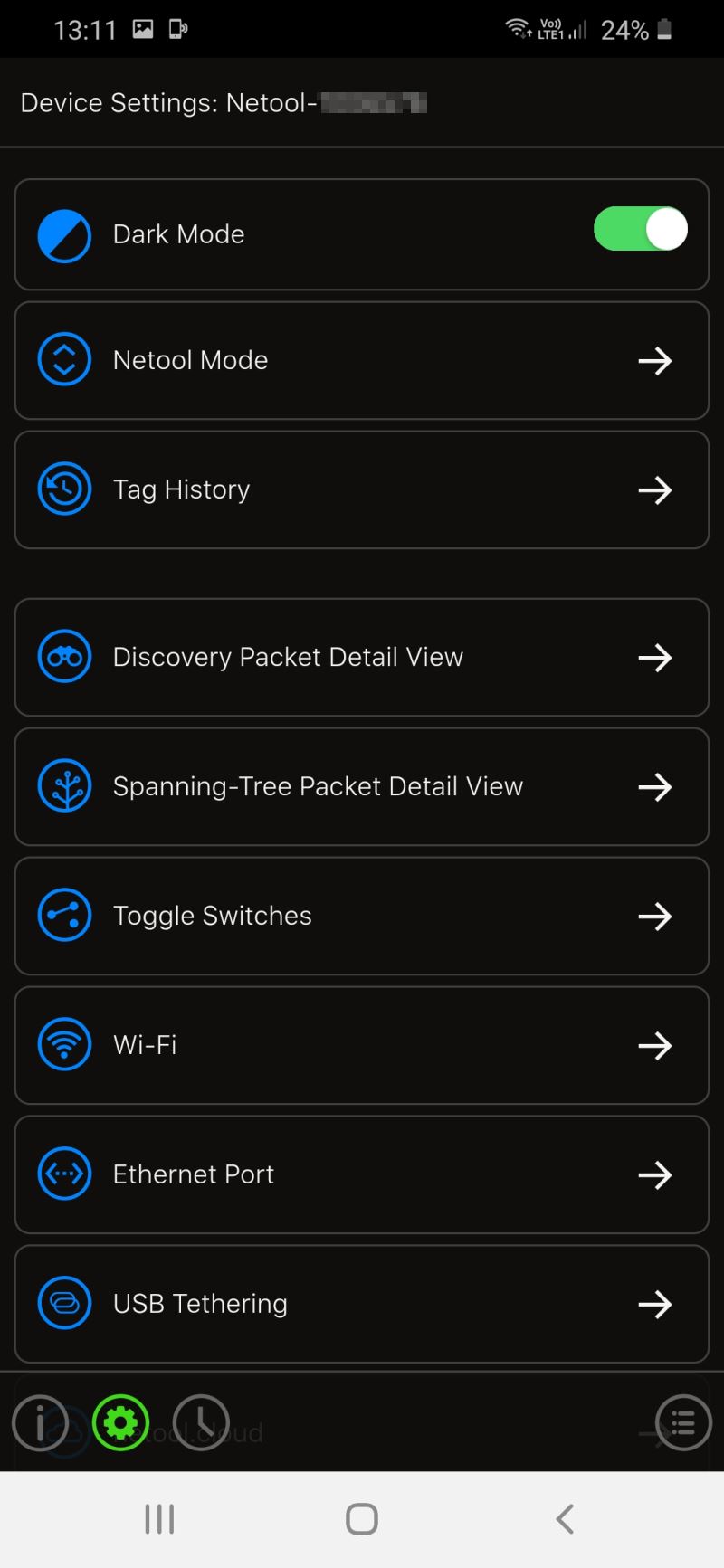Click the Ethernet Port connector icon

[64, 1174]
